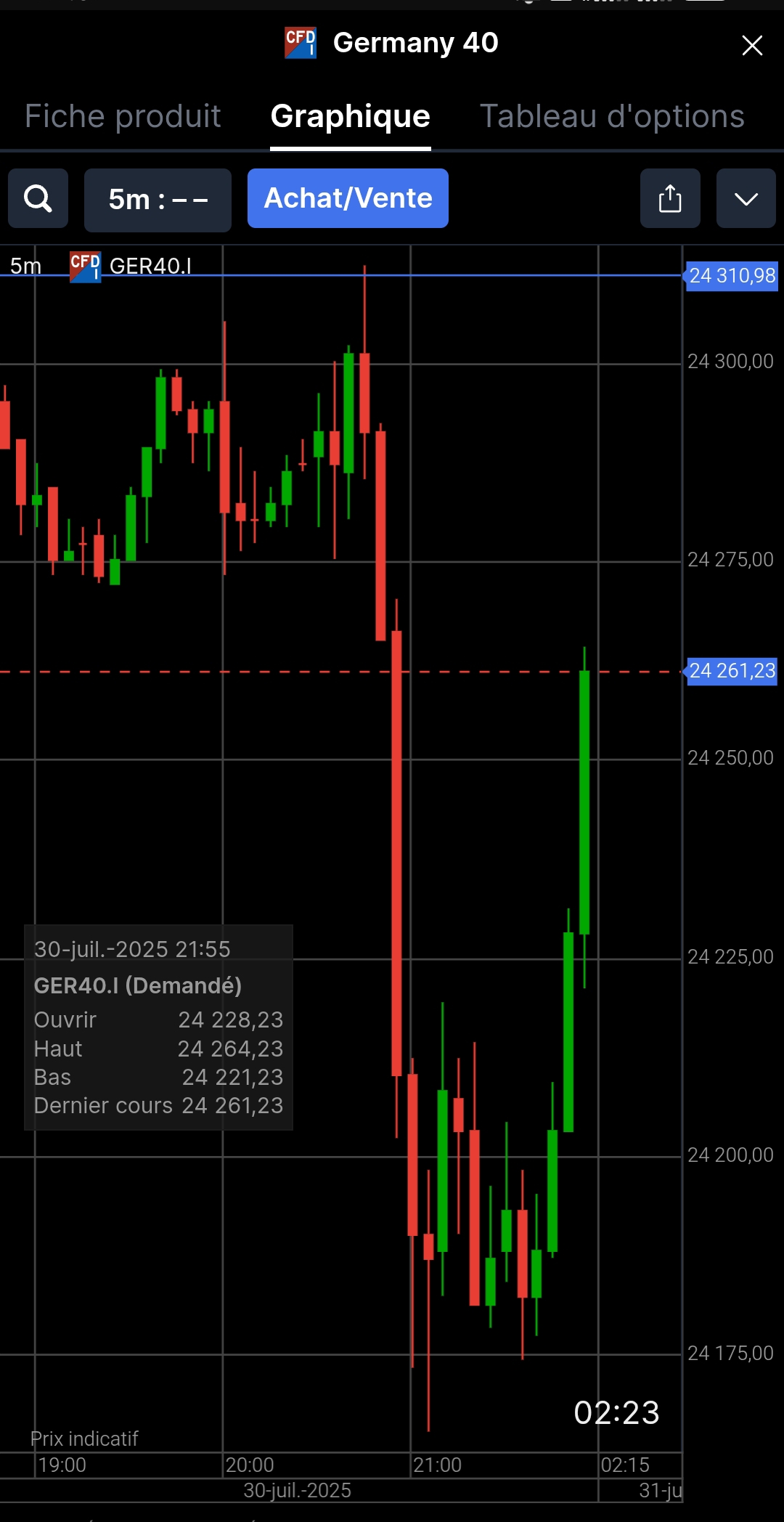Share the chart
The image size is (784, 1522).
tap(669, 198)
